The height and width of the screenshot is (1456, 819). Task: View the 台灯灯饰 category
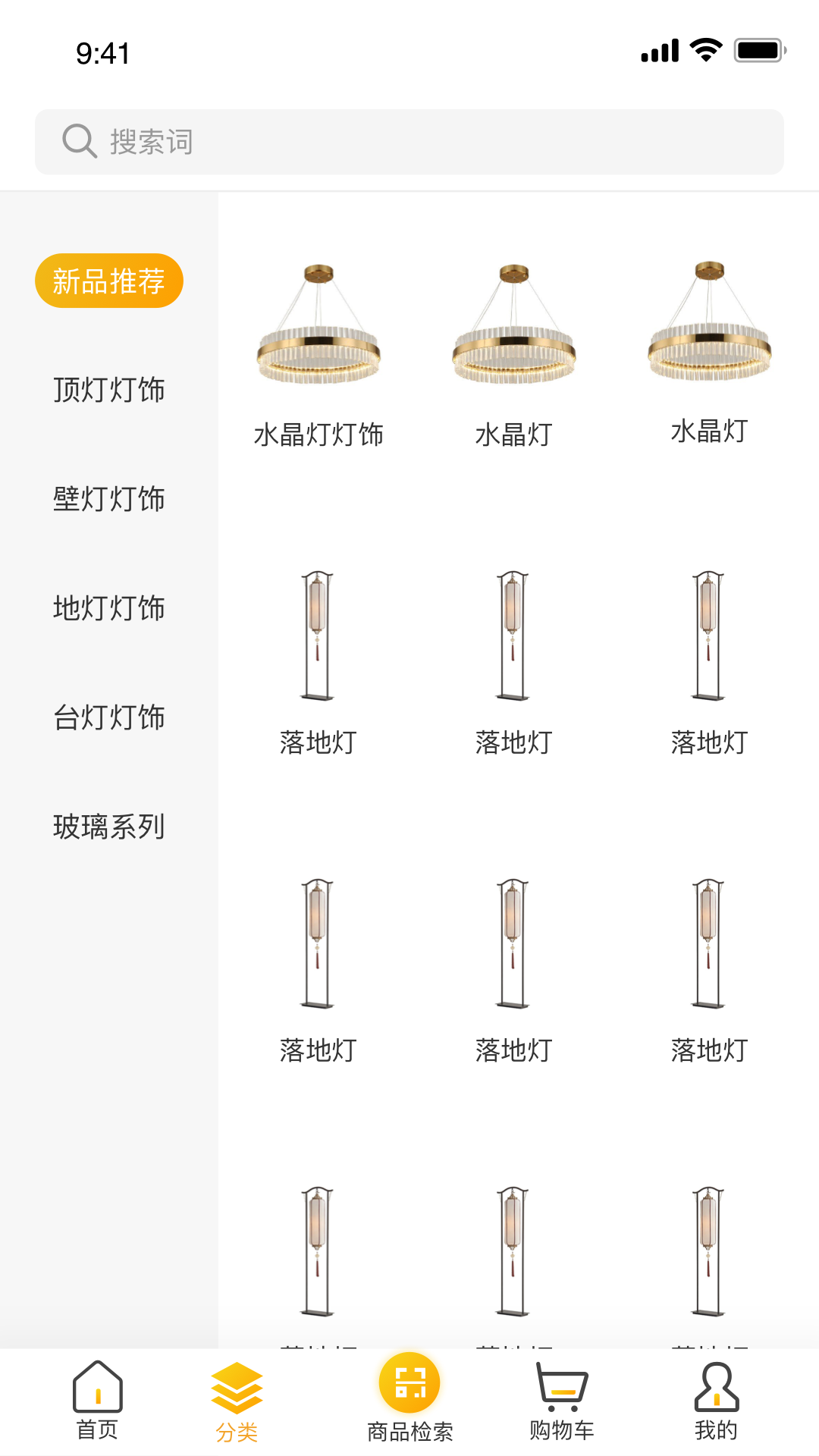coord(109,717)
